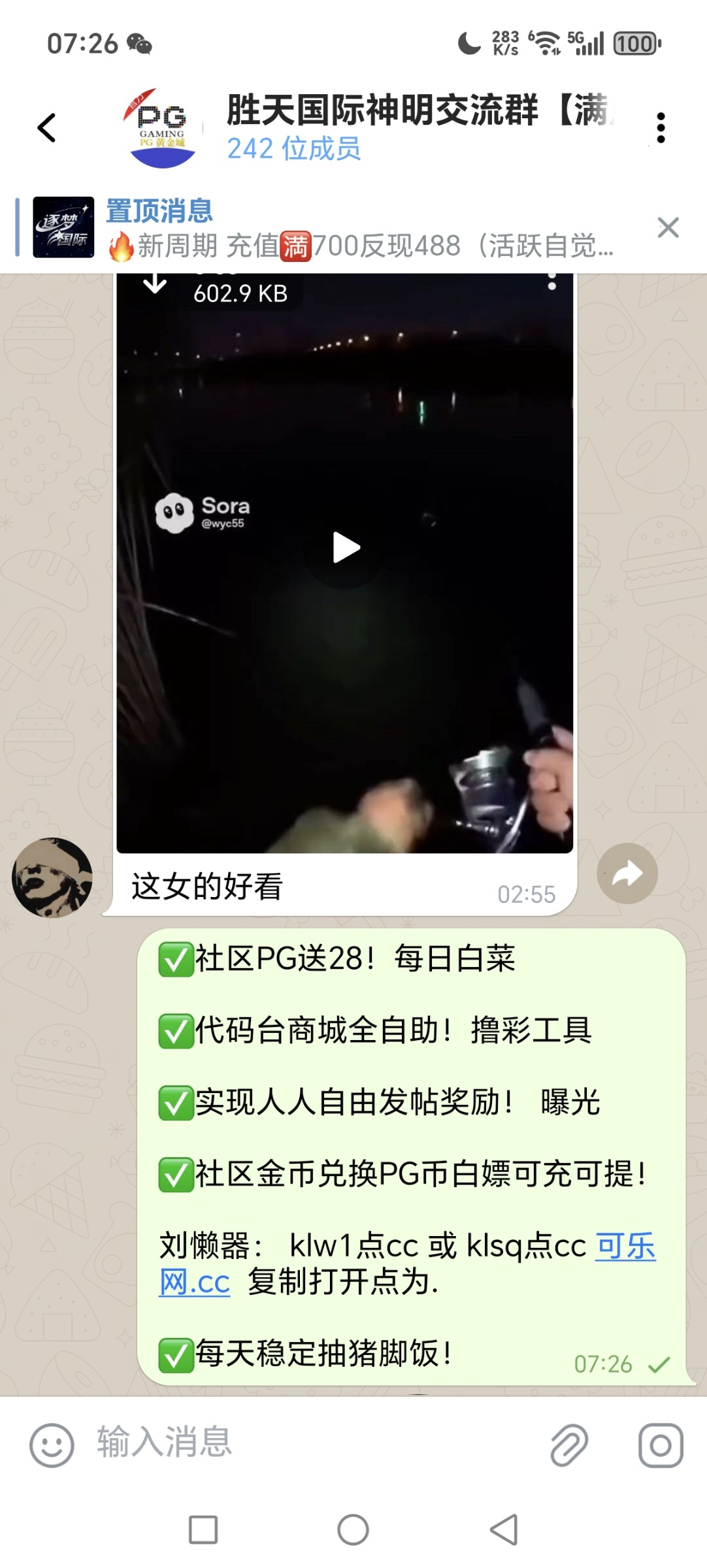The image size is (707, 1568).
Task: Open the video message options dots
Action: pyautogui.click(x=552, y=282)
